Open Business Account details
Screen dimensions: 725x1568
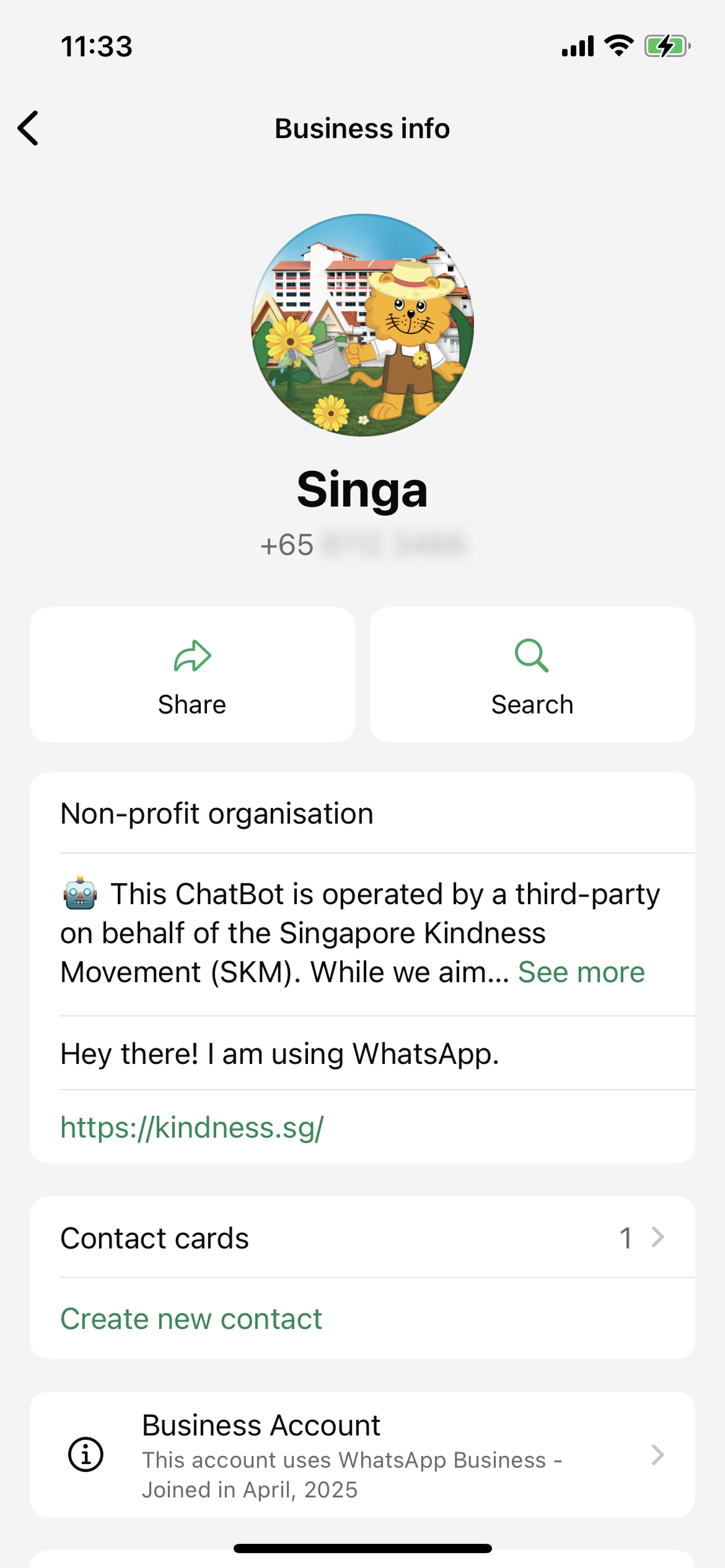point(362,1455)
